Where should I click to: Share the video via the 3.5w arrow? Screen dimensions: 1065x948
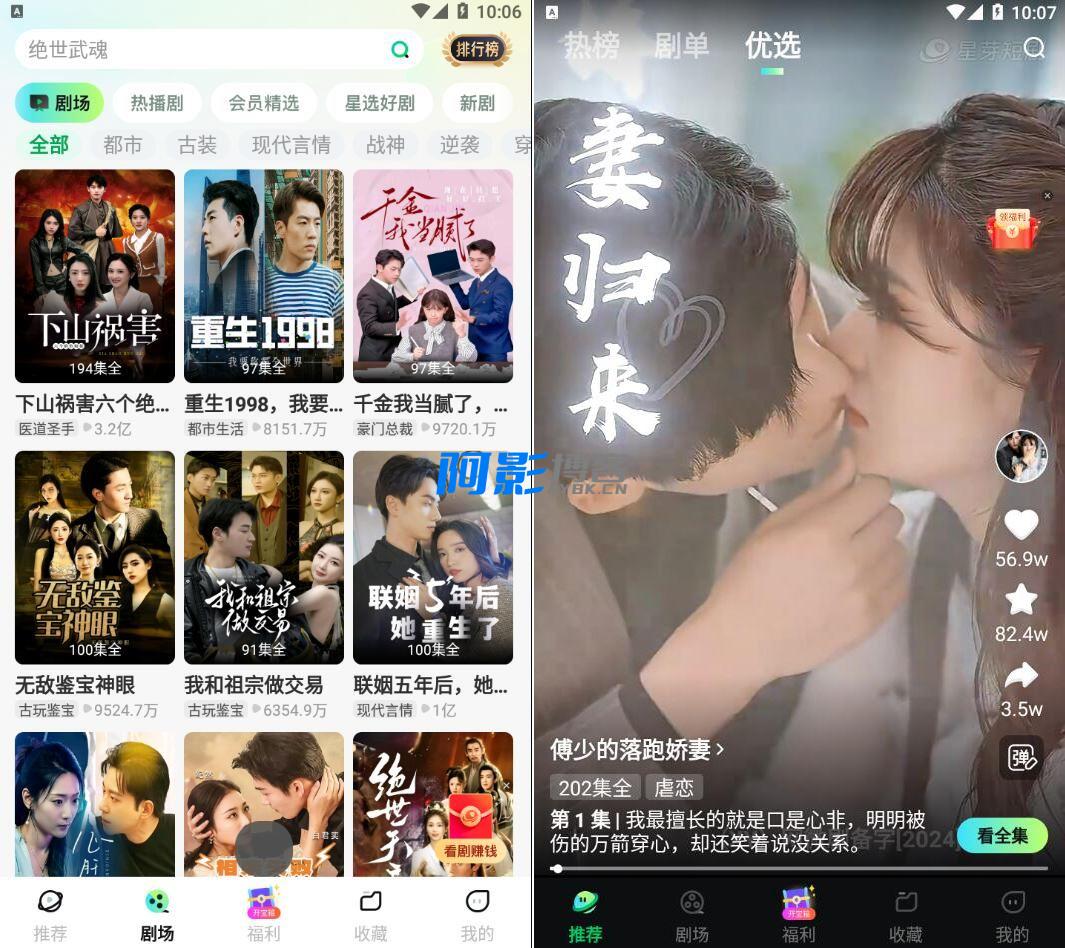pos(1021,677)
